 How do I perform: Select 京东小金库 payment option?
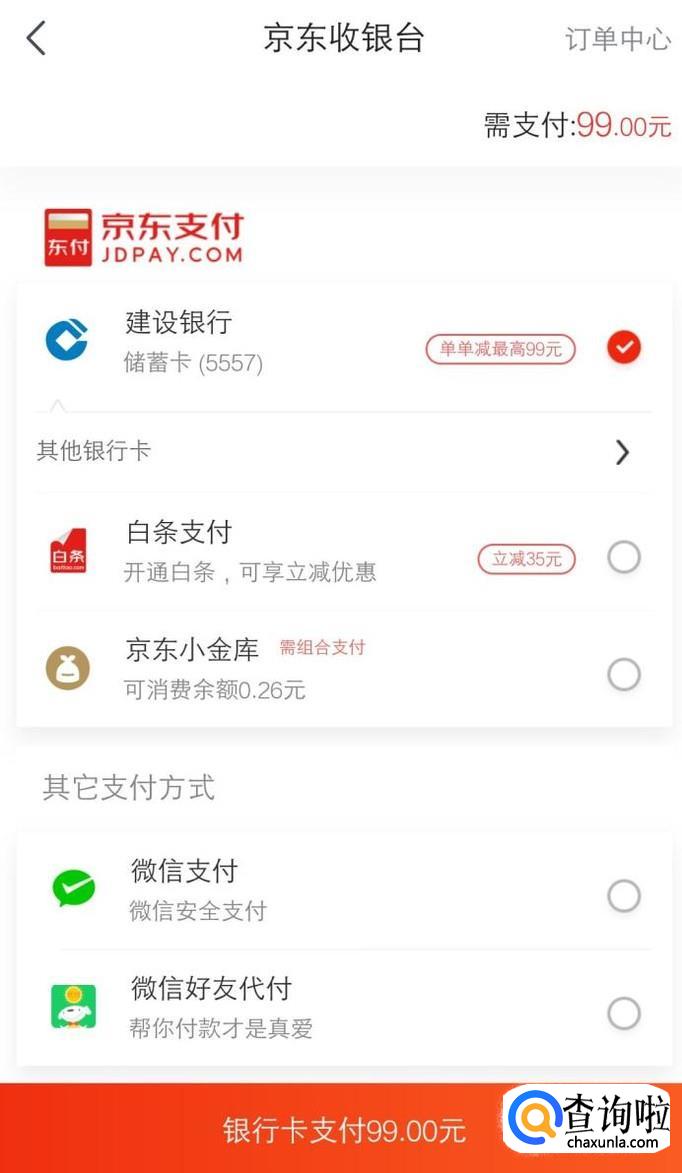pos(623,675)
